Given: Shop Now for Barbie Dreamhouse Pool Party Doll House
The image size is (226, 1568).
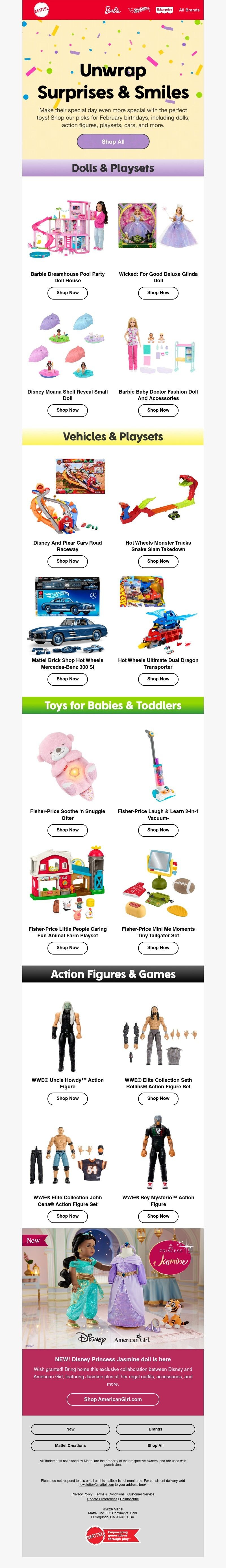Looking at the screenshot, I should tap(68, 293).
